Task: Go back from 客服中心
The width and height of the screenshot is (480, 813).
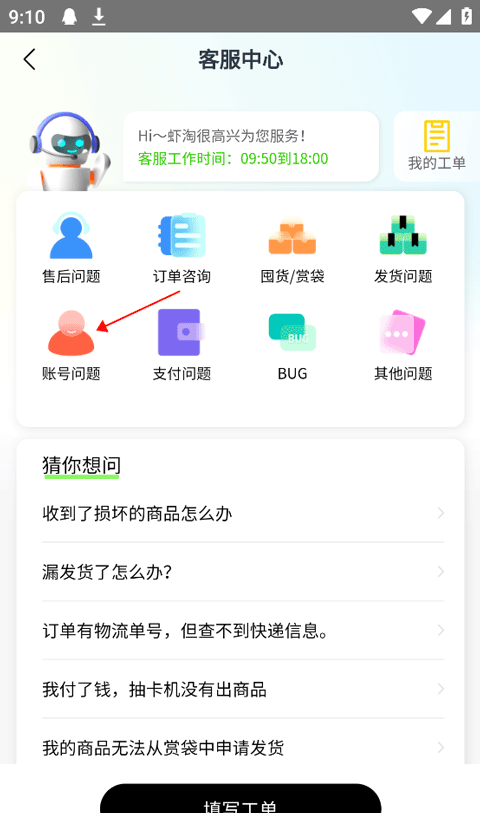Action: tap(30, 60)
